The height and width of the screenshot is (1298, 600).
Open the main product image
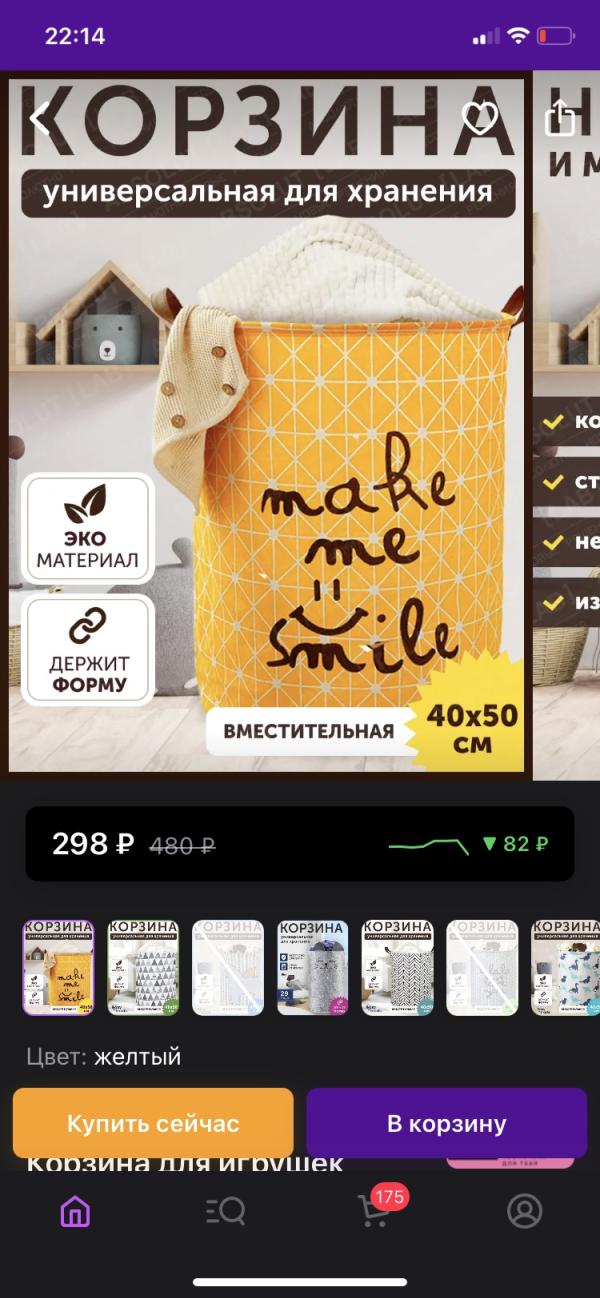point(266,427)
